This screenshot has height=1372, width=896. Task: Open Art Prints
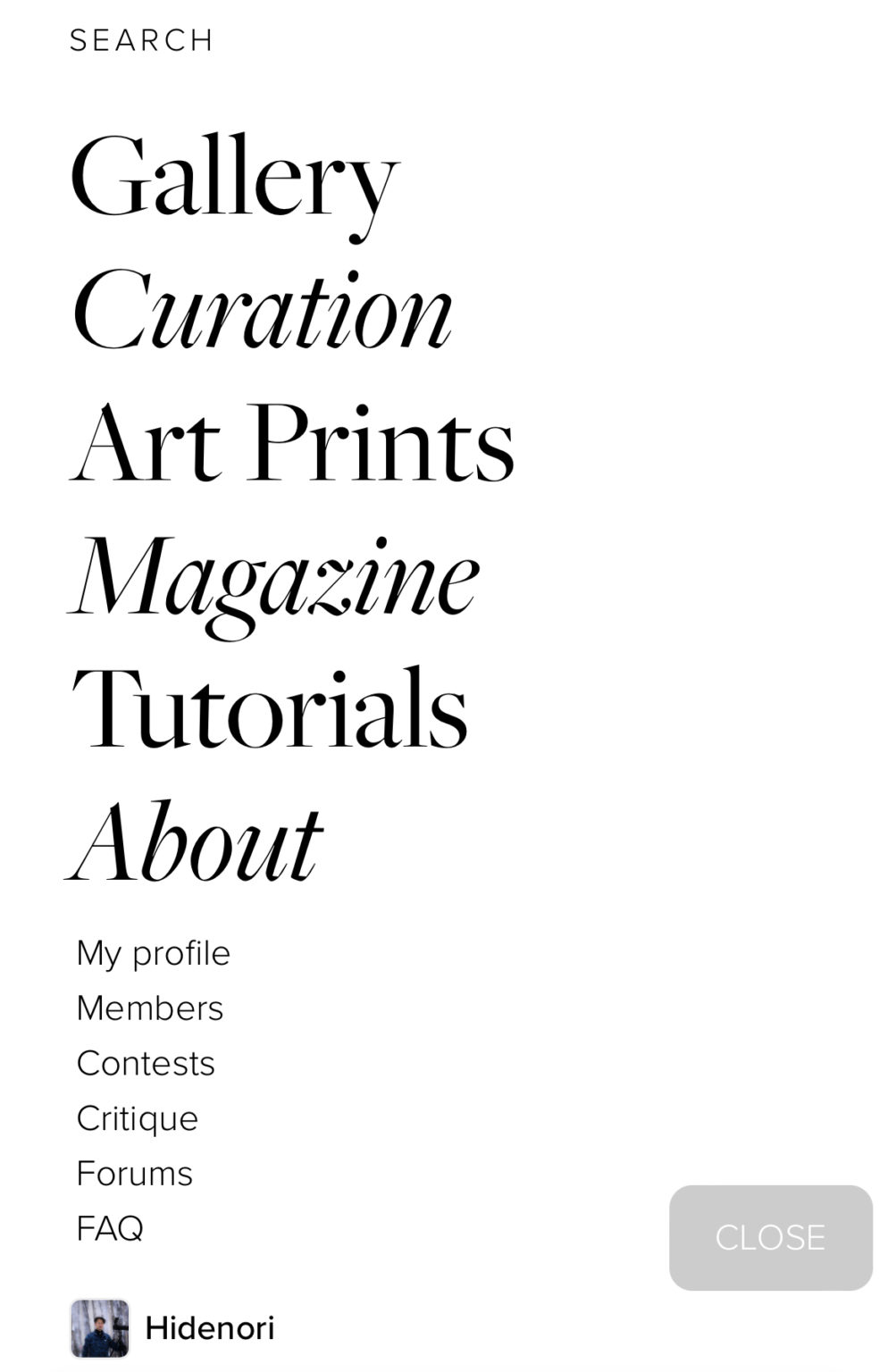pos(292,443)
